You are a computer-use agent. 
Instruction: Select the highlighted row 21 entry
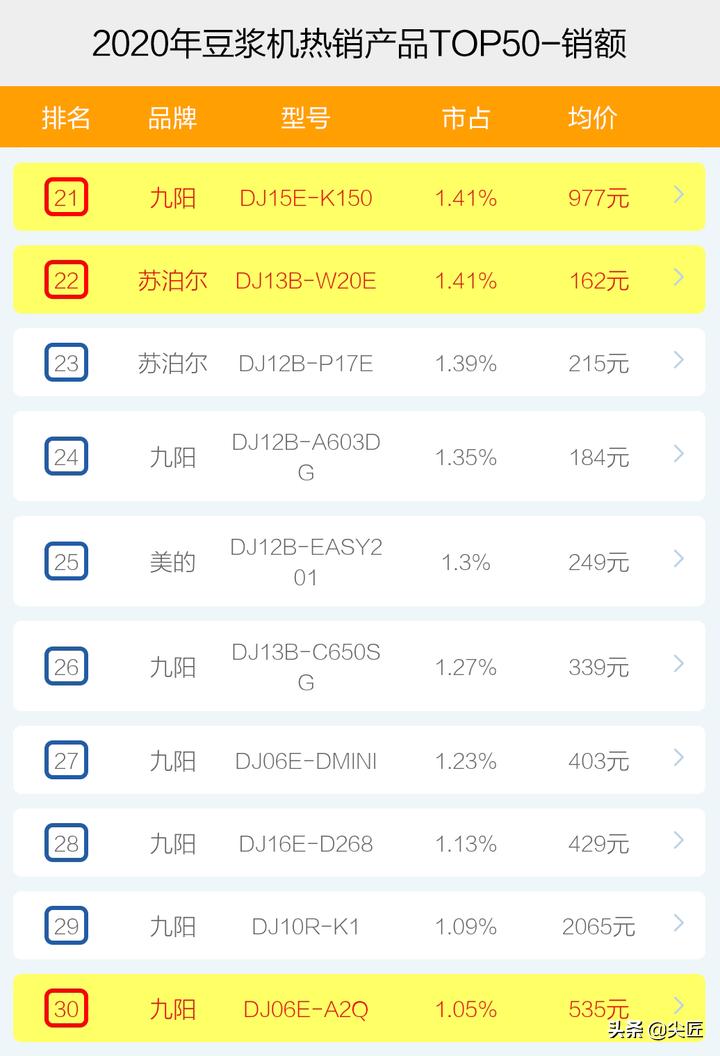(360, 197)
